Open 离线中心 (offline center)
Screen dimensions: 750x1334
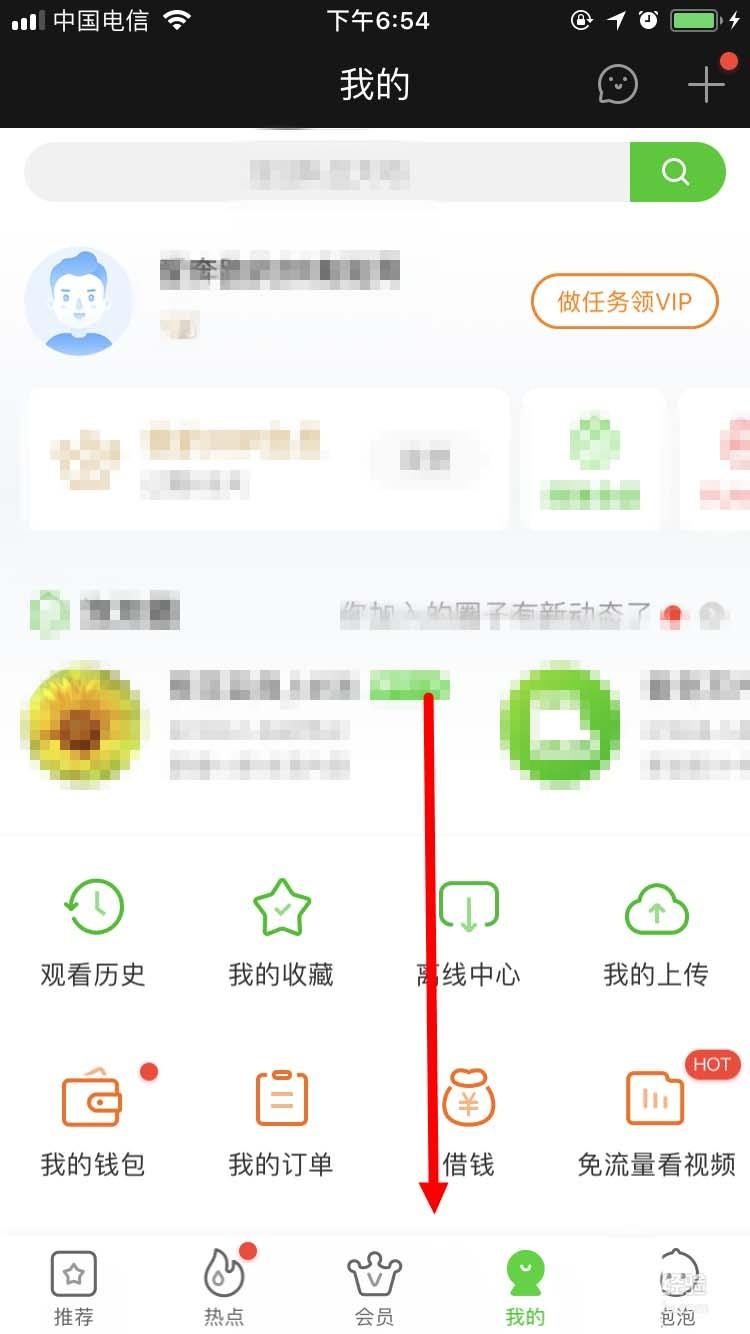coord(468,930)
